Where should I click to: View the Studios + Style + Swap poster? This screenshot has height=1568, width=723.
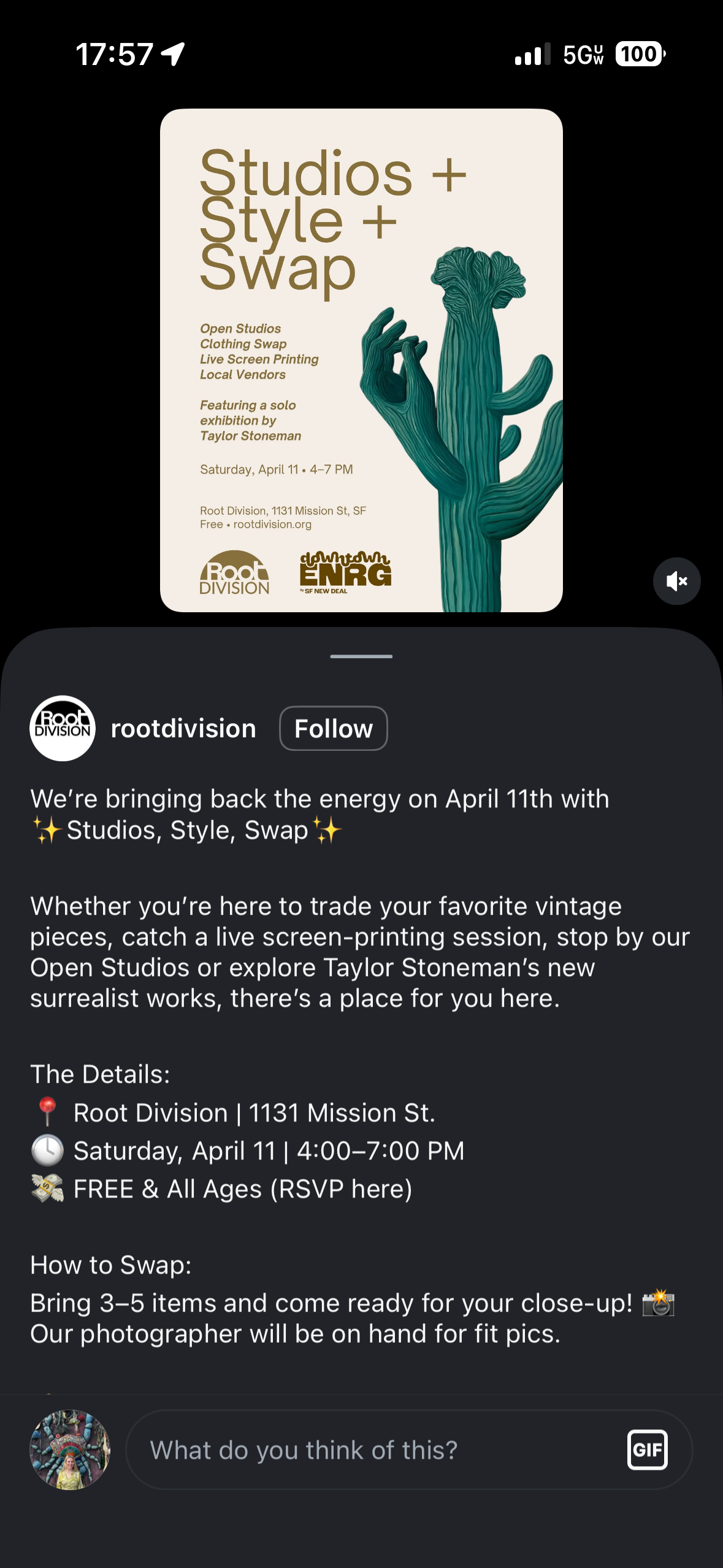[361, 360]
